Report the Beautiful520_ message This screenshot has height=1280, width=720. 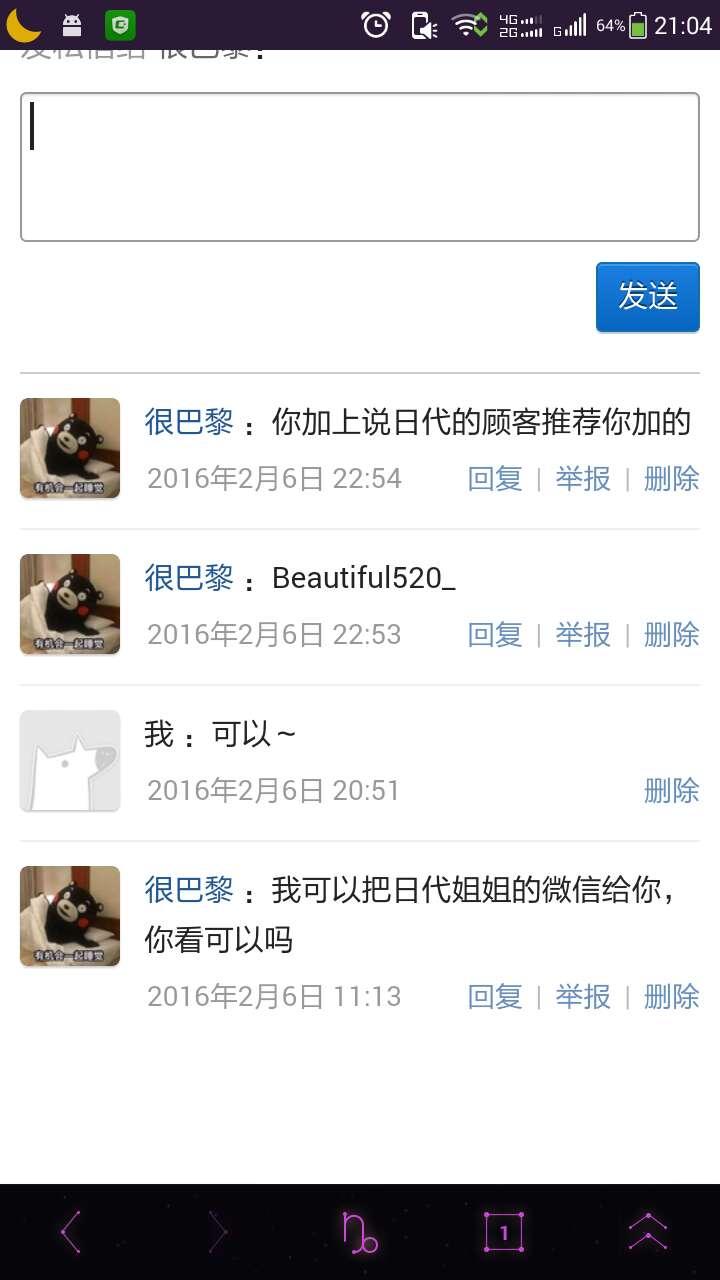[x=583, y=635]
